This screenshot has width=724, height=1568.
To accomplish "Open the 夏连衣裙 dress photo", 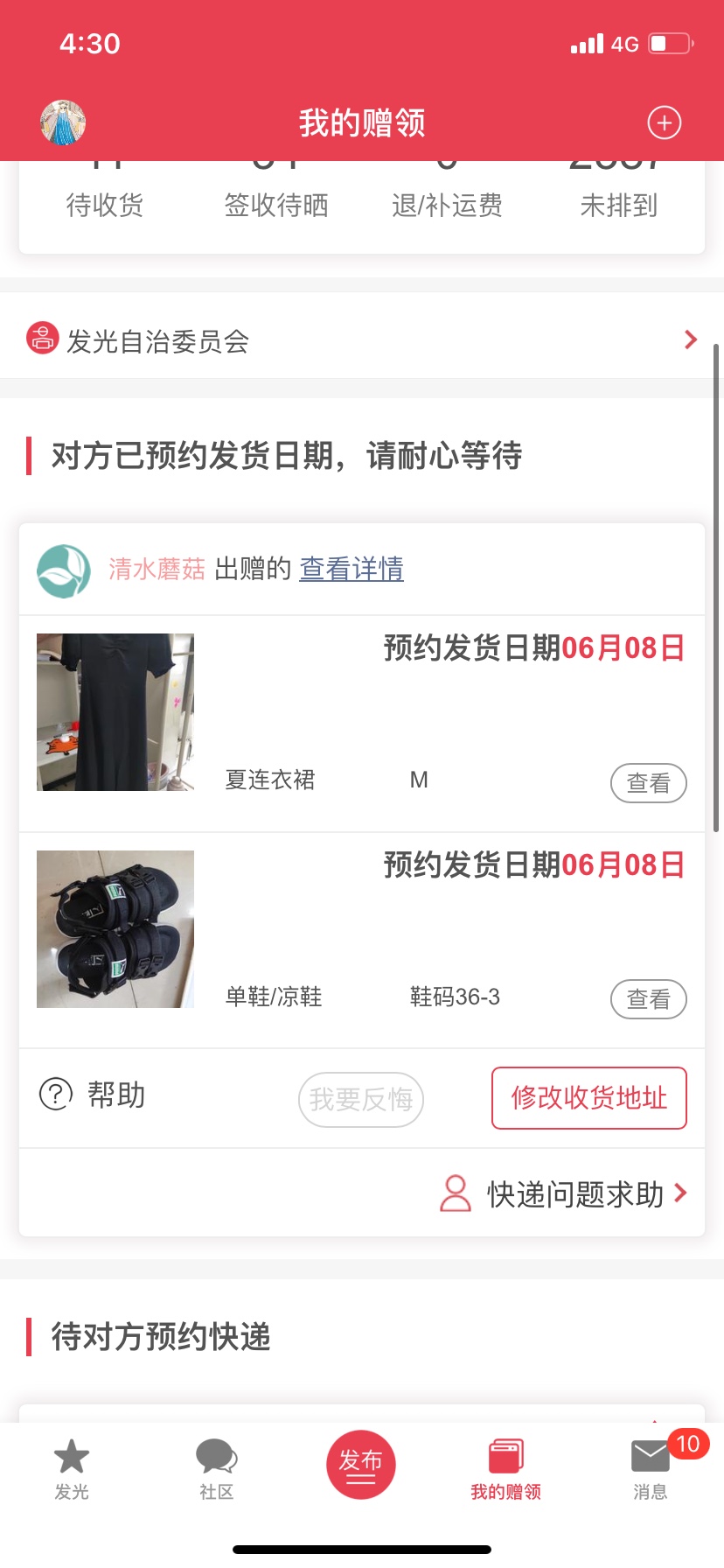I will 115,712.
